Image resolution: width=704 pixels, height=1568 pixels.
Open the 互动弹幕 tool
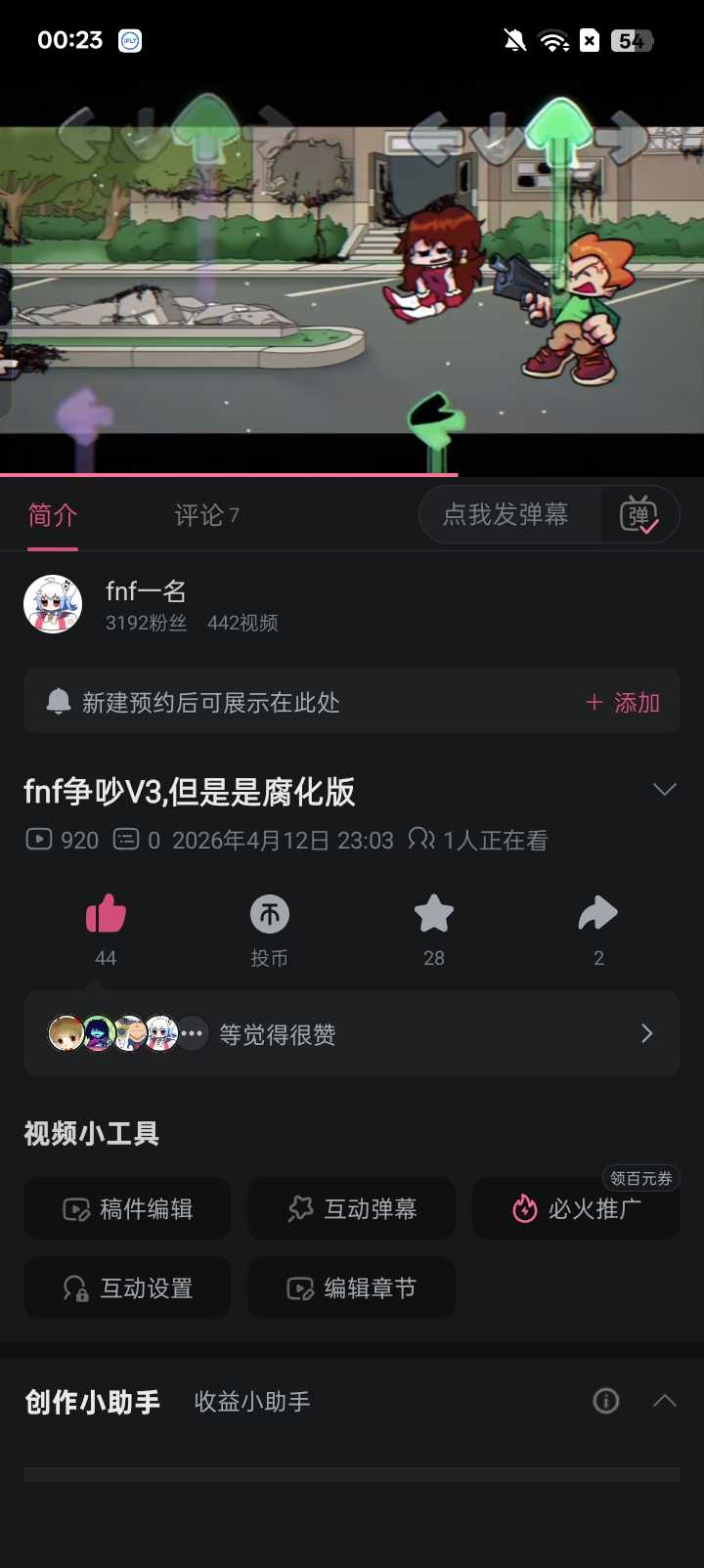[352, 1209]
